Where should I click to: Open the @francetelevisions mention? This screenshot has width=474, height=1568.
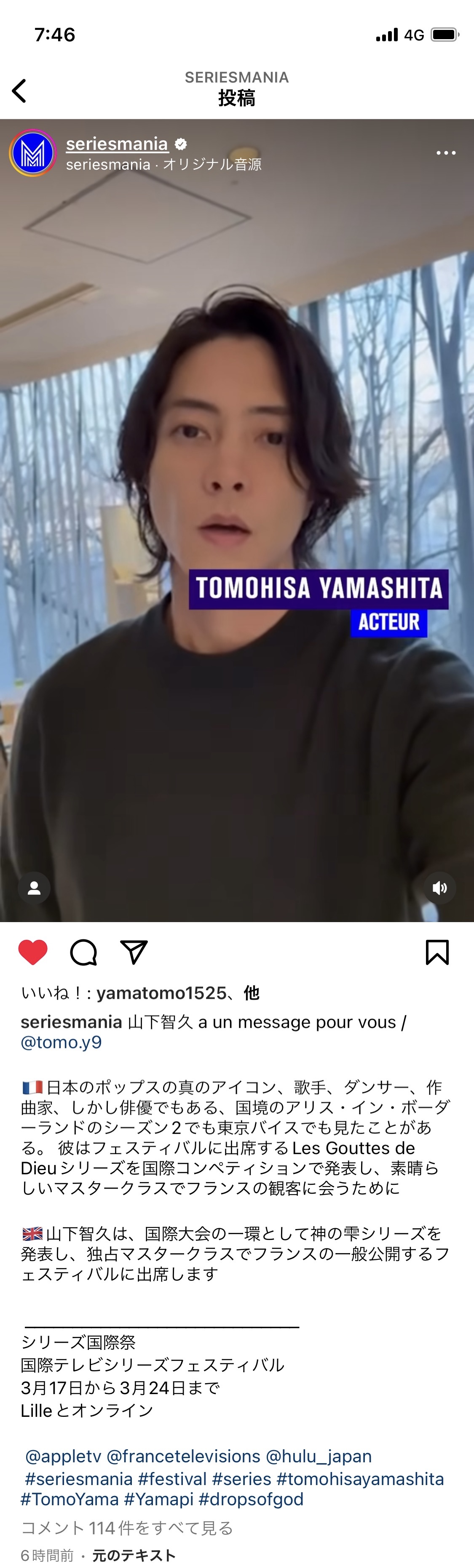(183, 1456)
